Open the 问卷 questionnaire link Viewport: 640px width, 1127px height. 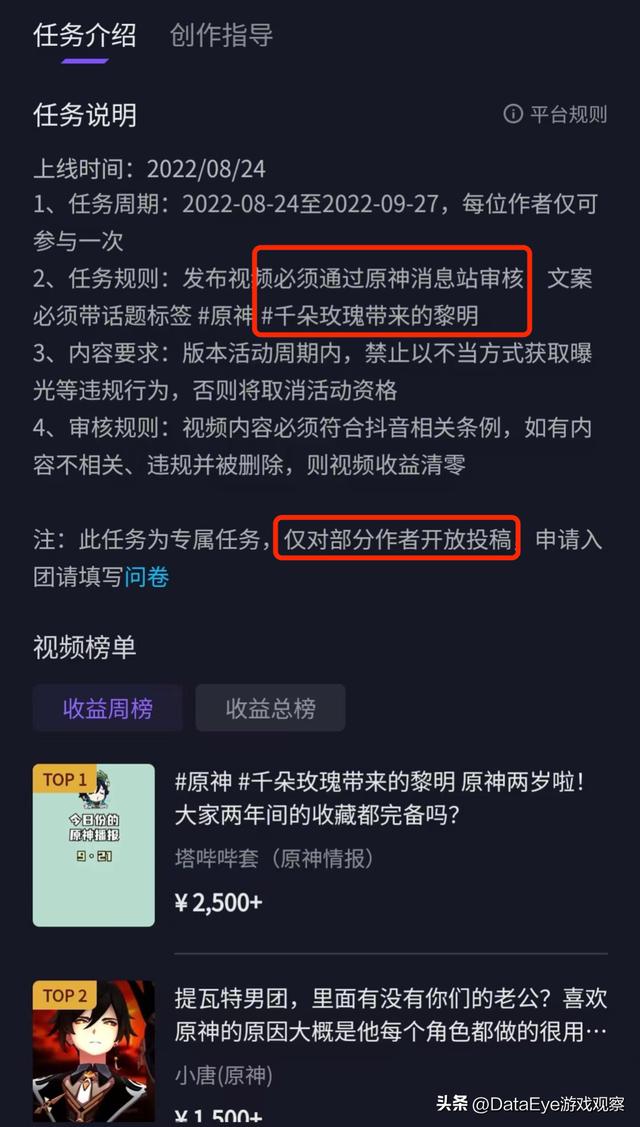click(146, 577)
